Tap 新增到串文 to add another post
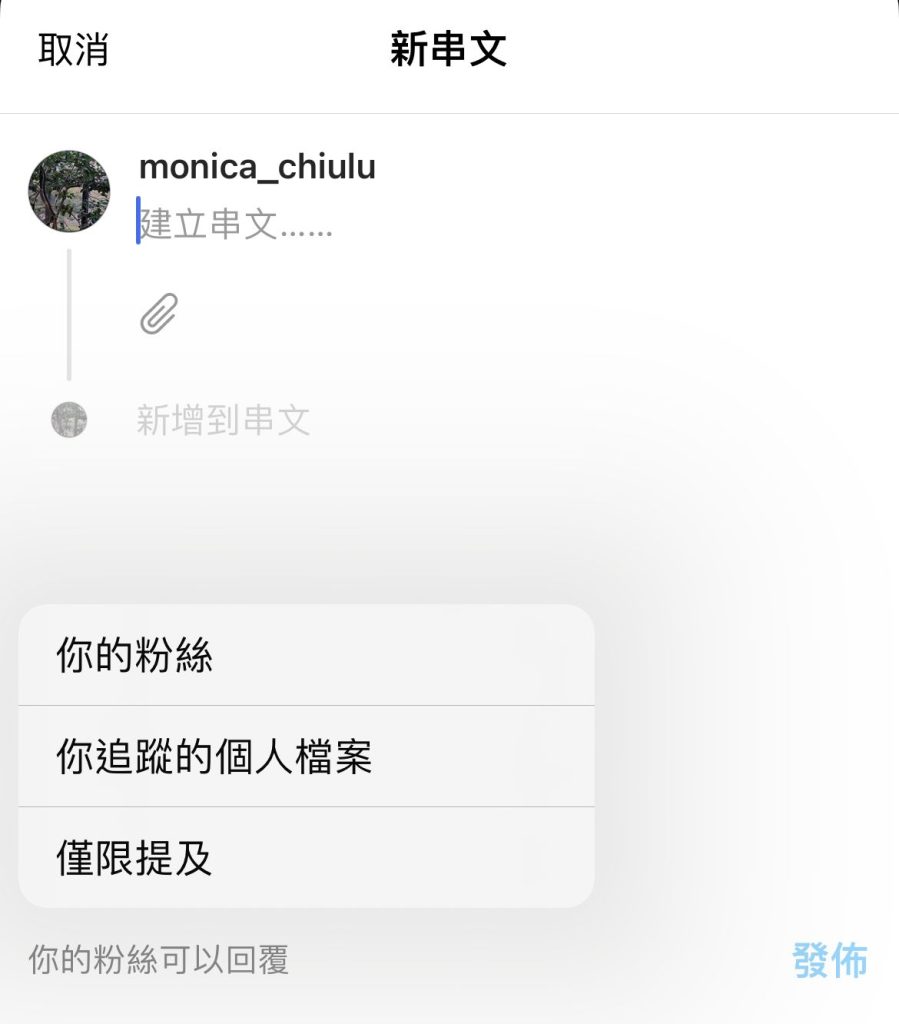Screen dimensions: 899x1024 223,421
